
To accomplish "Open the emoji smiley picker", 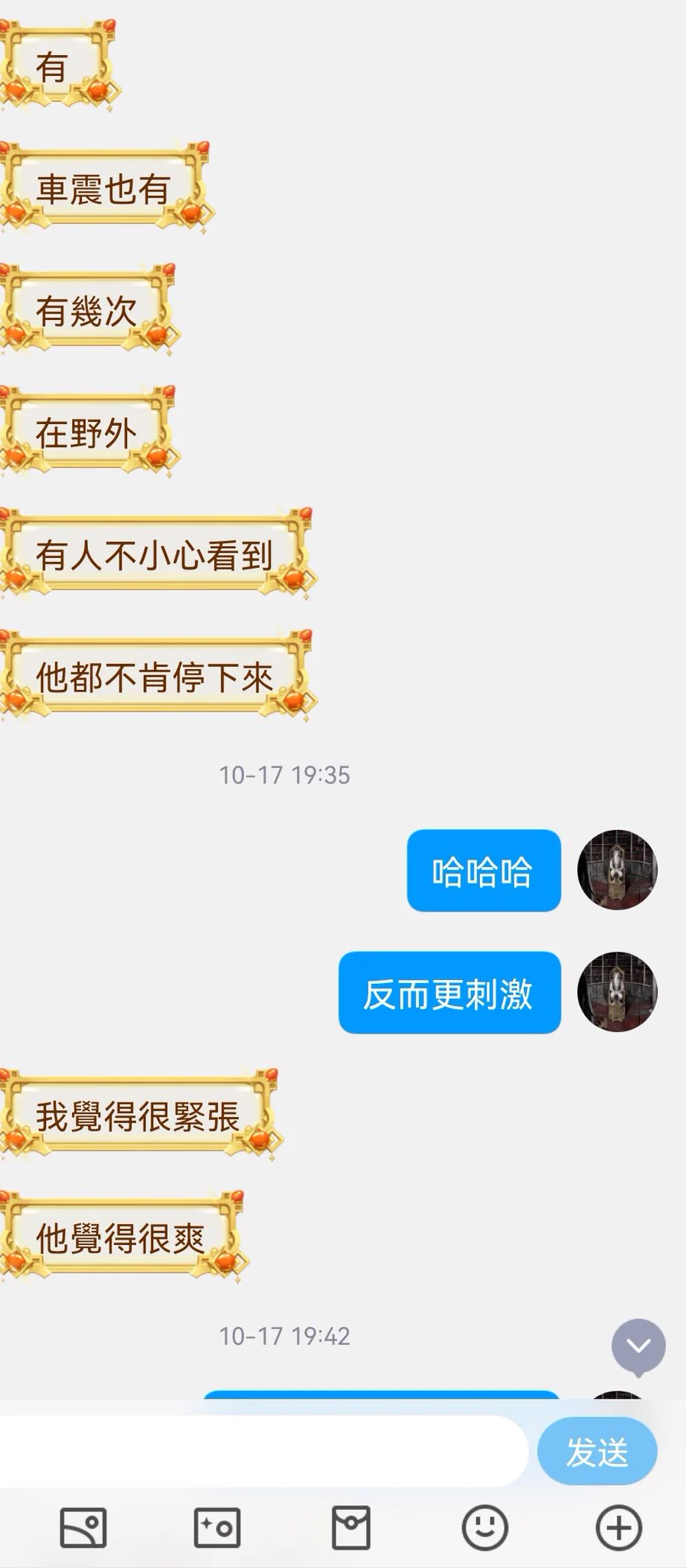I will [x=485, y=1528].
